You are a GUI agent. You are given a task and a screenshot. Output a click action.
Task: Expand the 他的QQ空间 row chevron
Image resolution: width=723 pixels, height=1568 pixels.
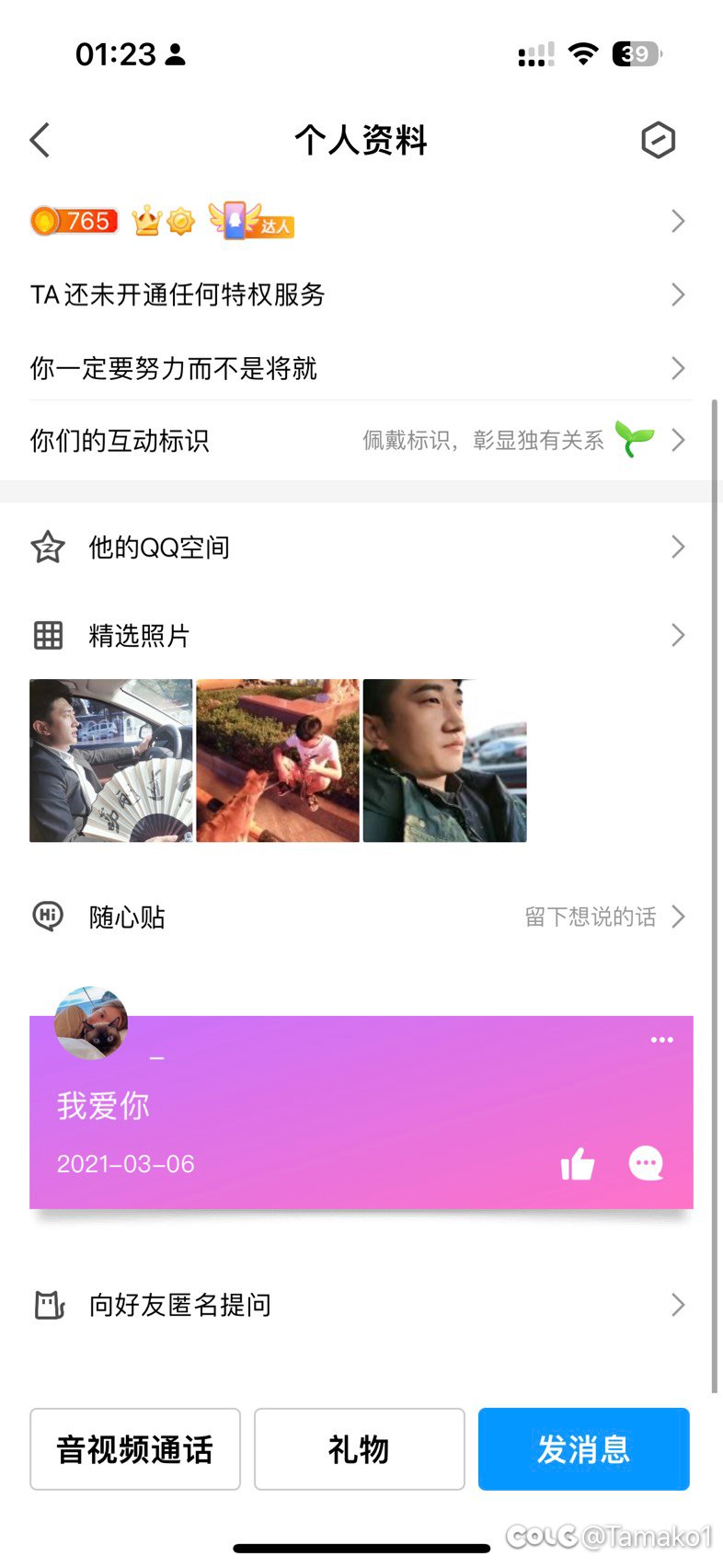(678, 547)
